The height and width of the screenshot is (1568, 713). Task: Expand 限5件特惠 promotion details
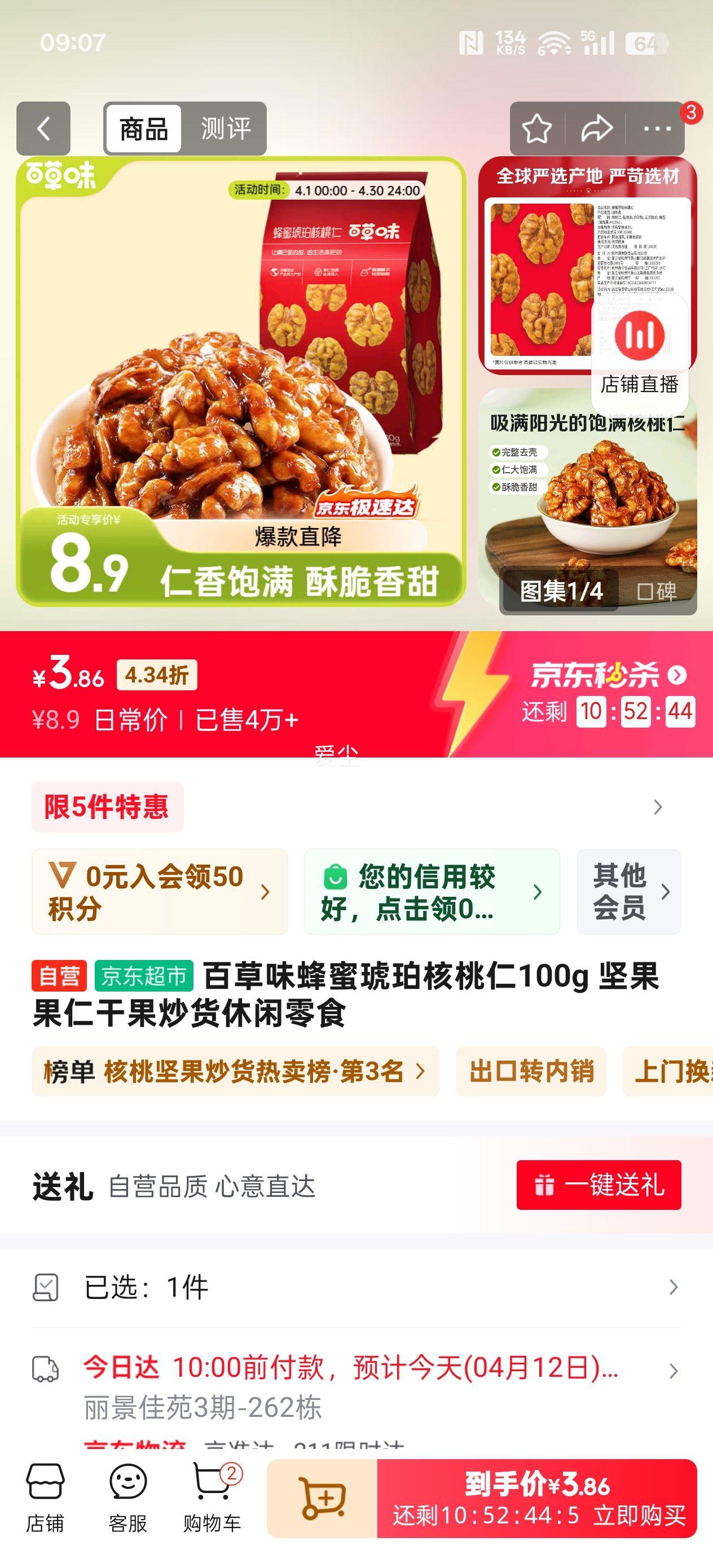coord(105,807)
